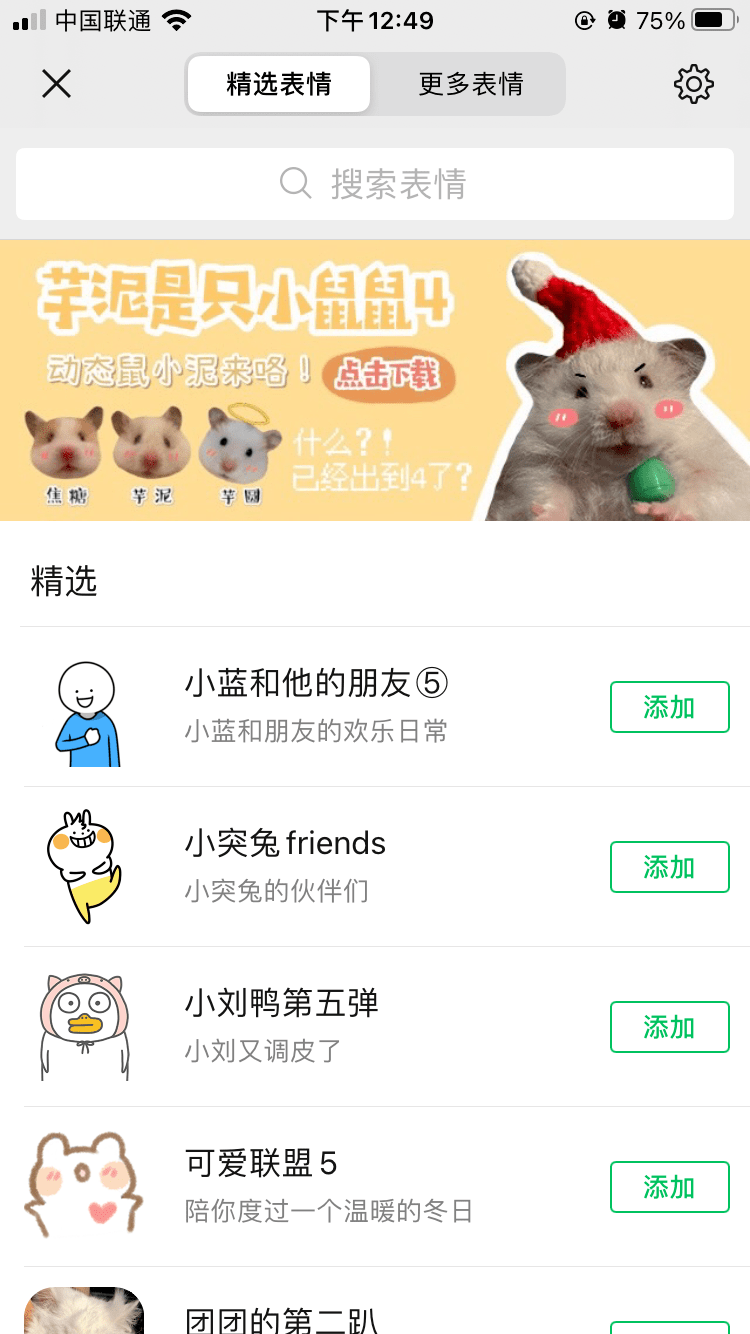750x1334 pixels.
Task: Close the sticker store with the X
Action: 56,84
